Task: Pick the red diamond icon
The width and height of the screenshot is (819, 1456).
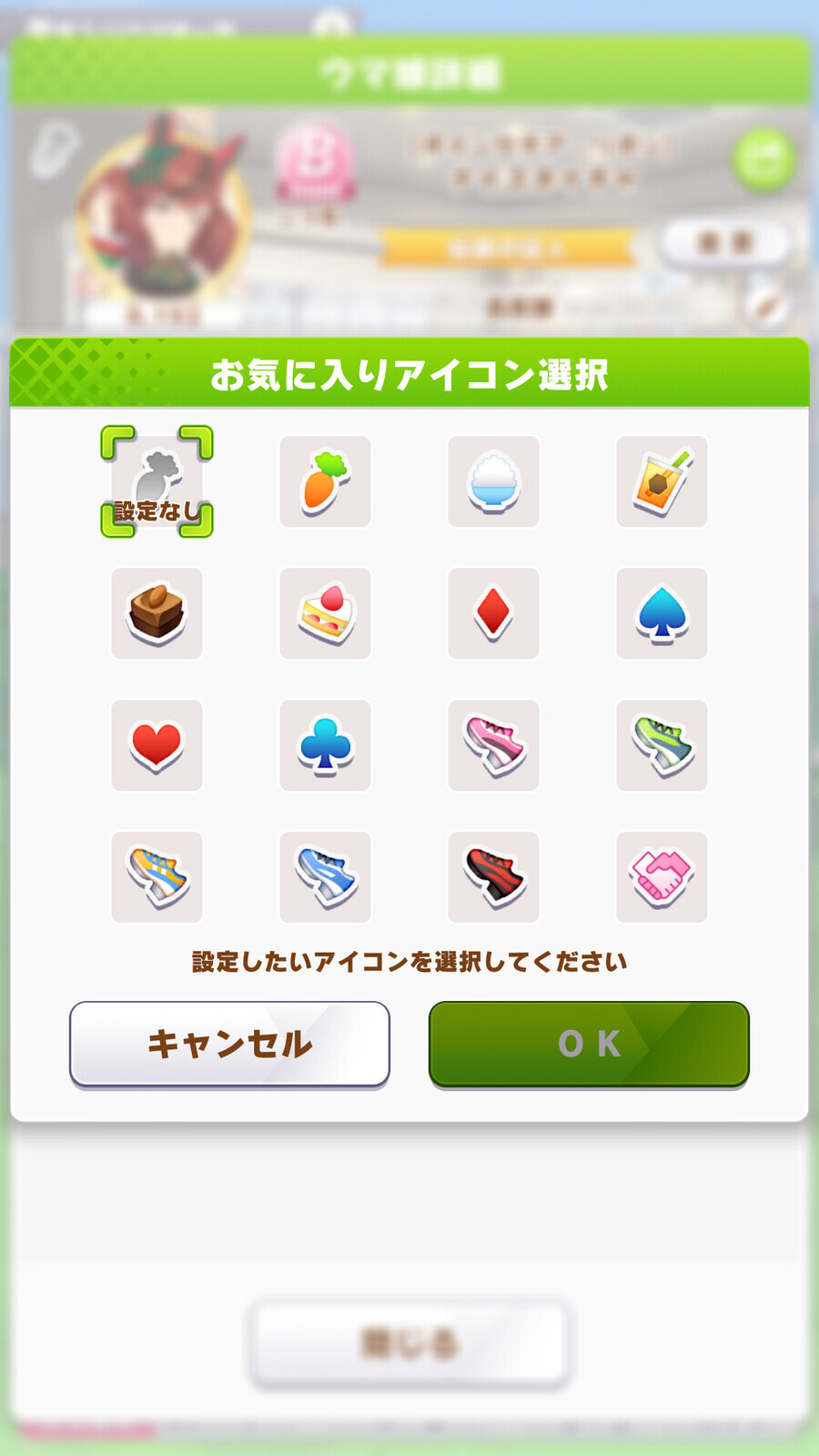Action: point(493,613)
